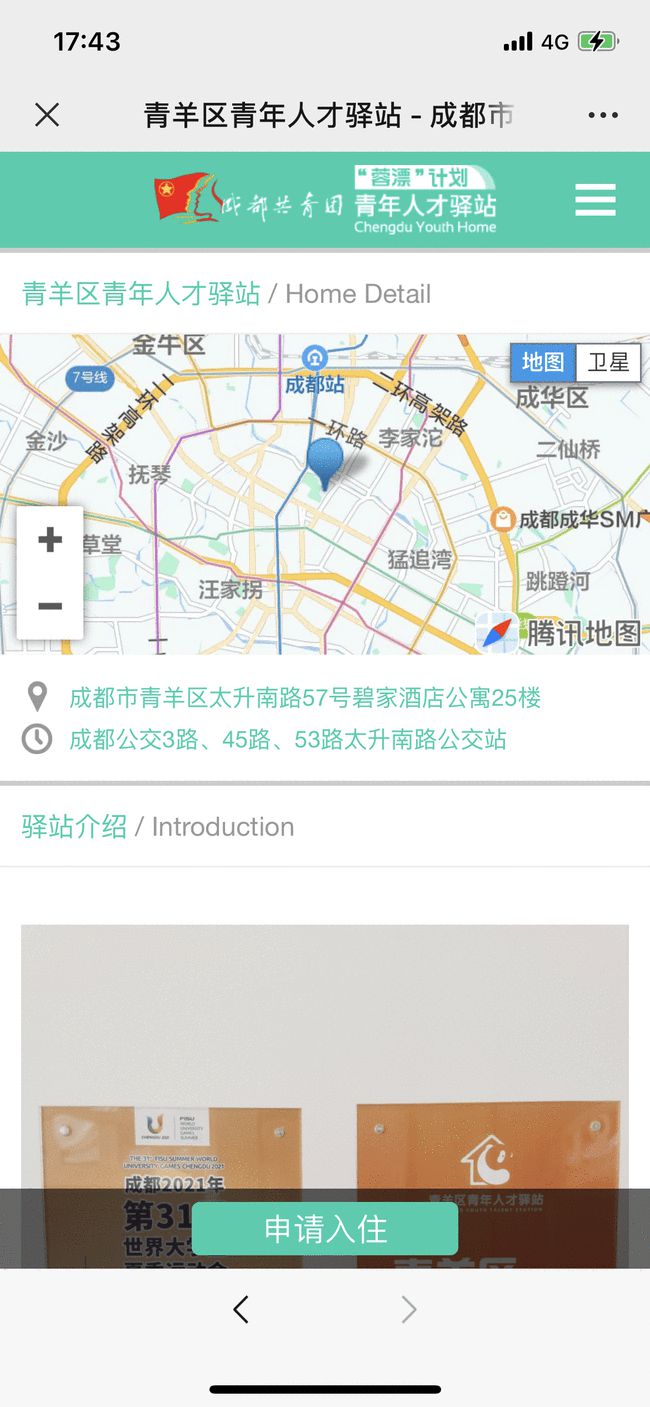The height and width of the screenshot is (1407, 650).
Task: Open the hamburger navigation menu
Action: click(x=595, y=201)
